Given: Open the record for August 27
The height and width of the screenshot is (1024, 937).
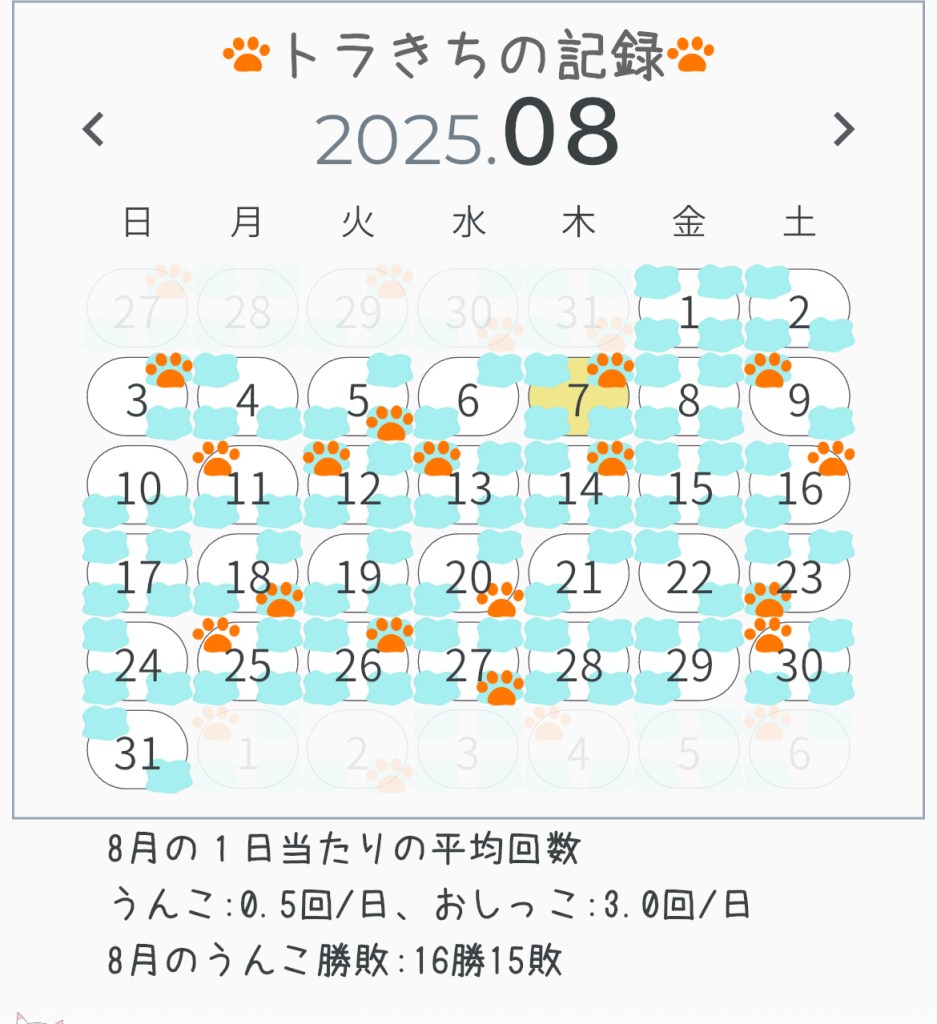Looking at the screenshot, I should pyautogui.click(x=468, y=665).
